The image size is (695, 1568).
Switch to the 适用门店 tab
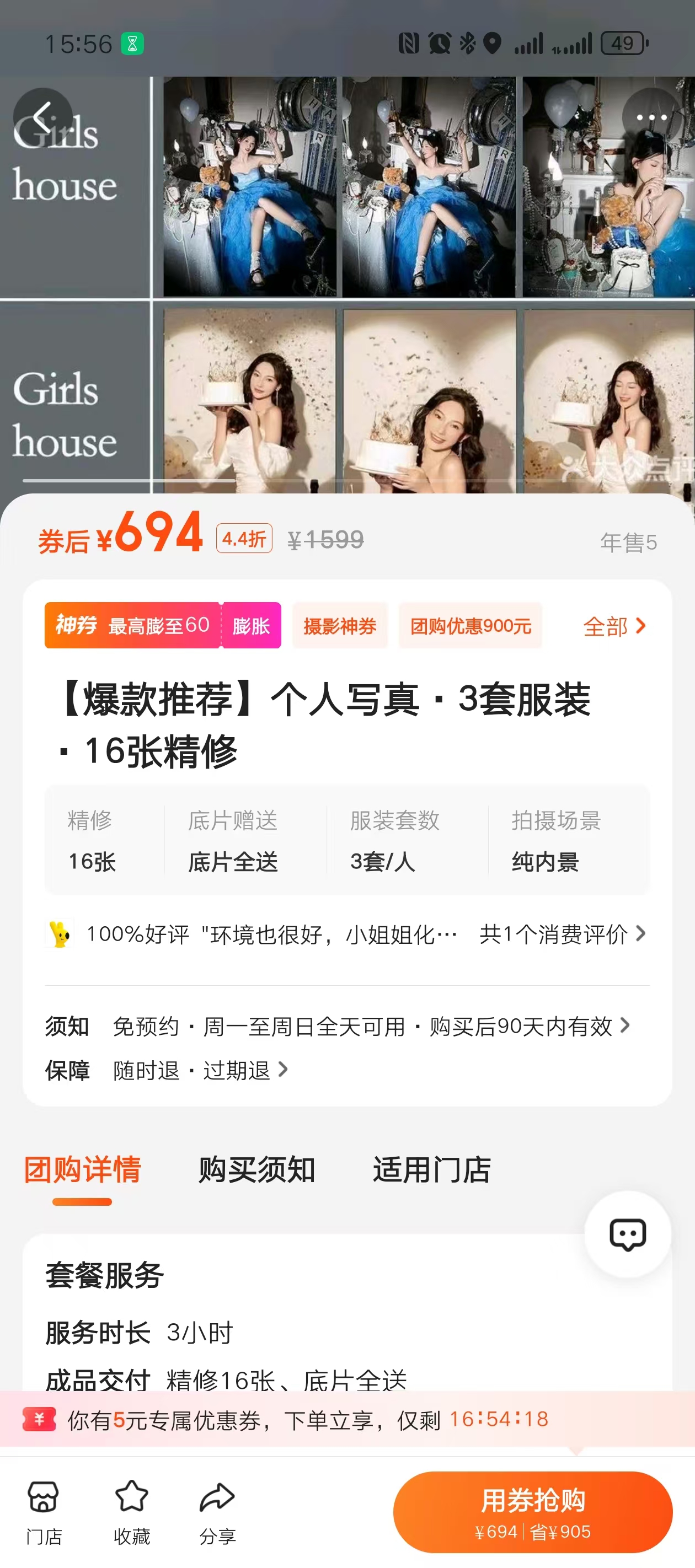pos(431,1169)
